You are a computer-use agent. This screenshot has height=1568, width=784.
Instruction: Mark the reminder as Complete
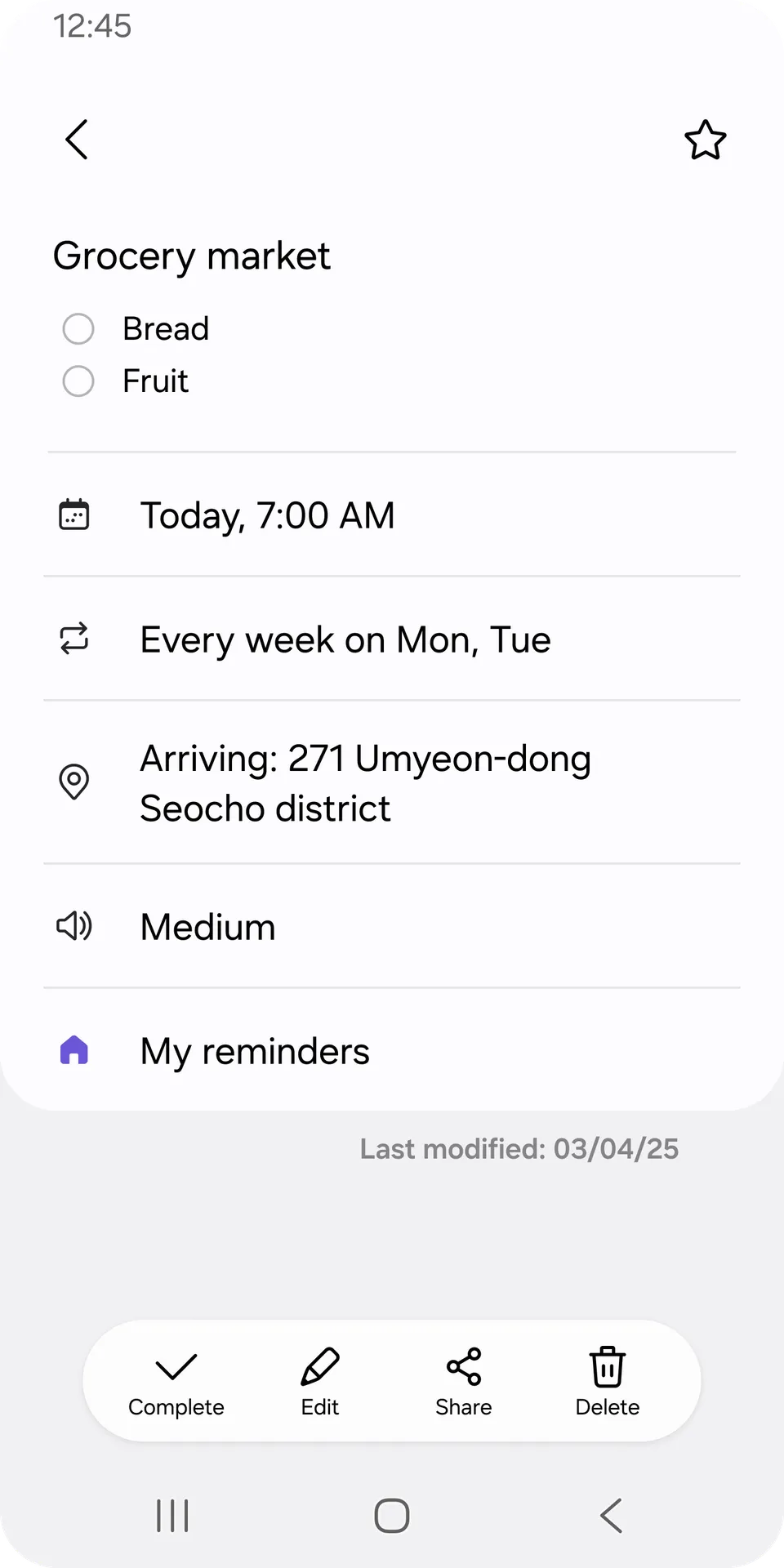pyautogui.click(x=176, y=1382)
